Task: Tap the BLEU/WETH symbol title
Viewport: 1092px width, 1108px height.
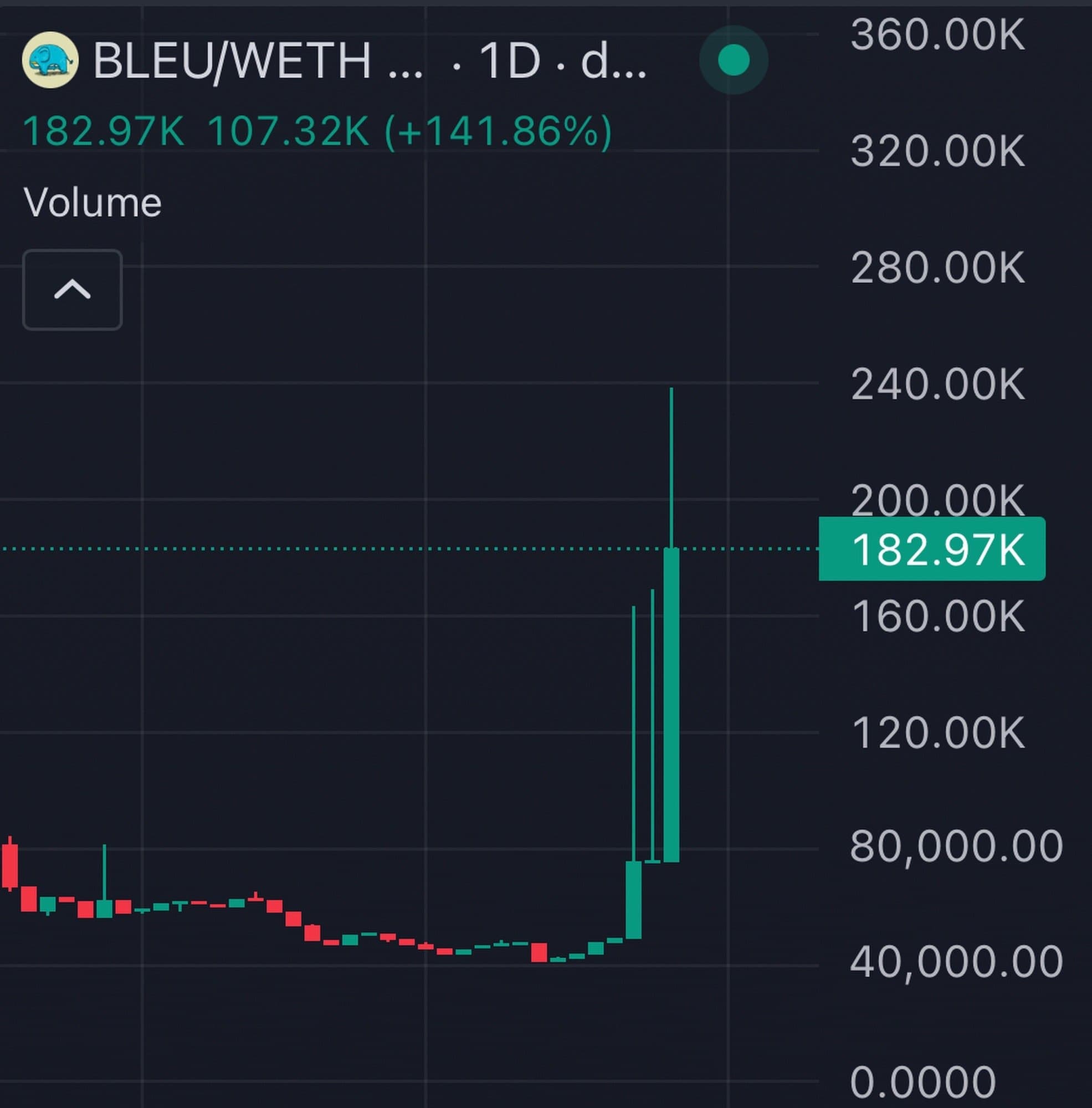Action: point(257,61)
